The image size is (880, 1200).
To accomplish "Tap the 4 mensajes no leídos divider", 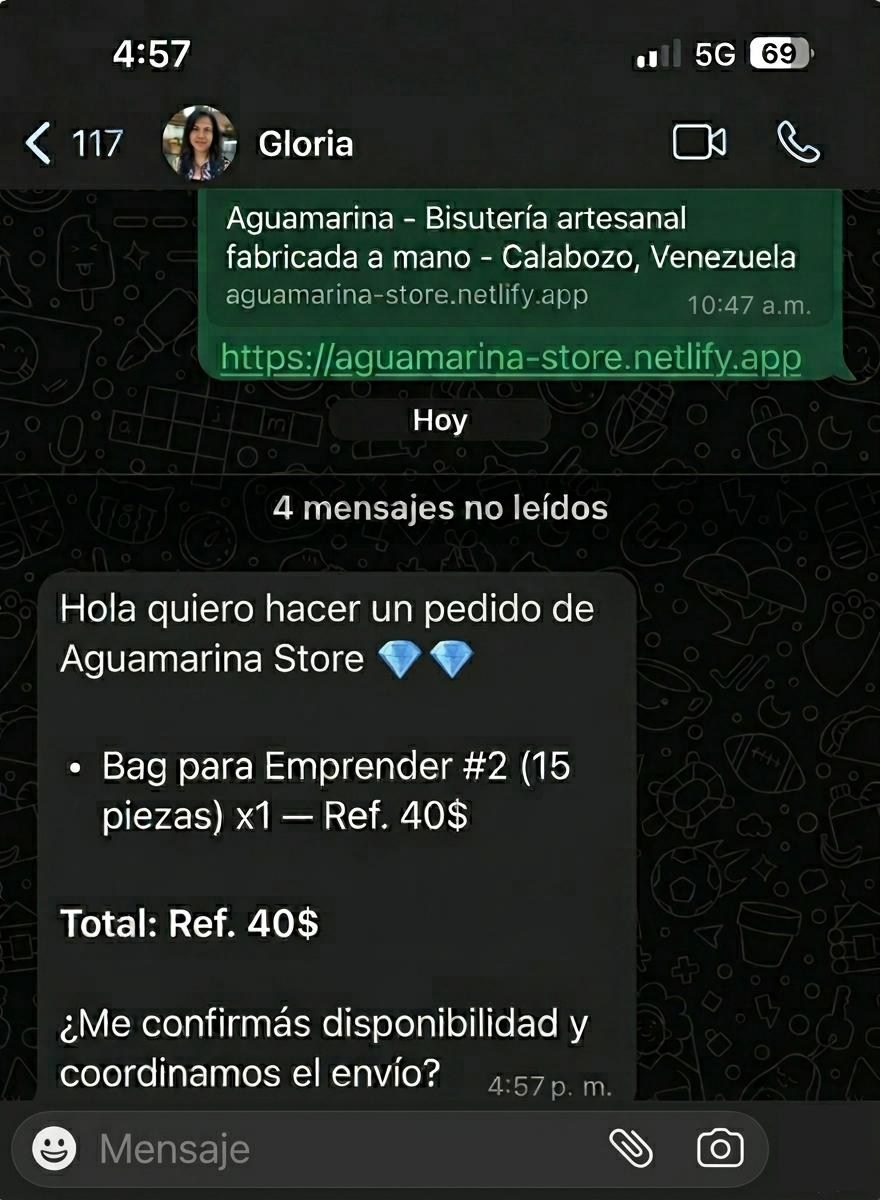I will (439, 507).
